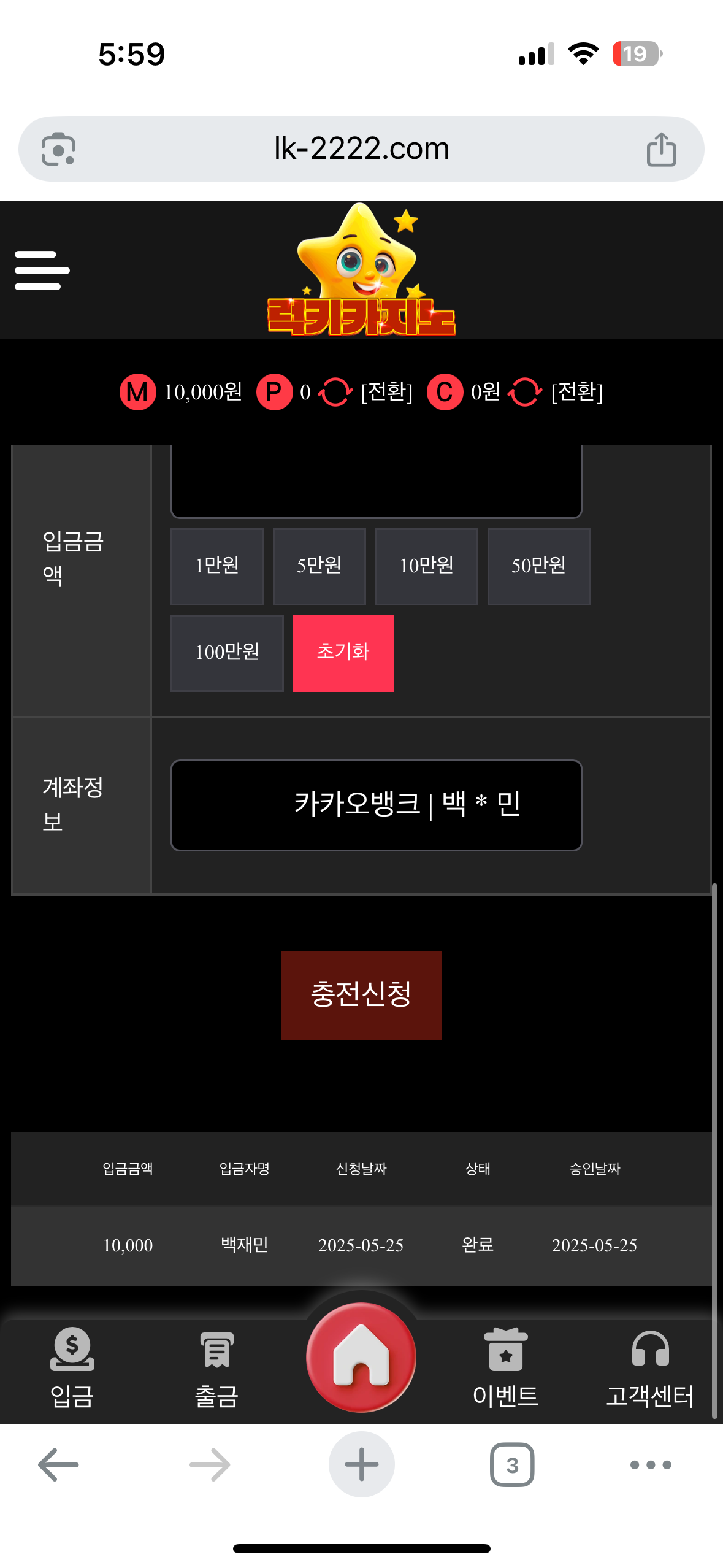Open the hamburger drawer menu
Image resolution: width=723 pixels, height=1568 pixels.
(42, 270)
